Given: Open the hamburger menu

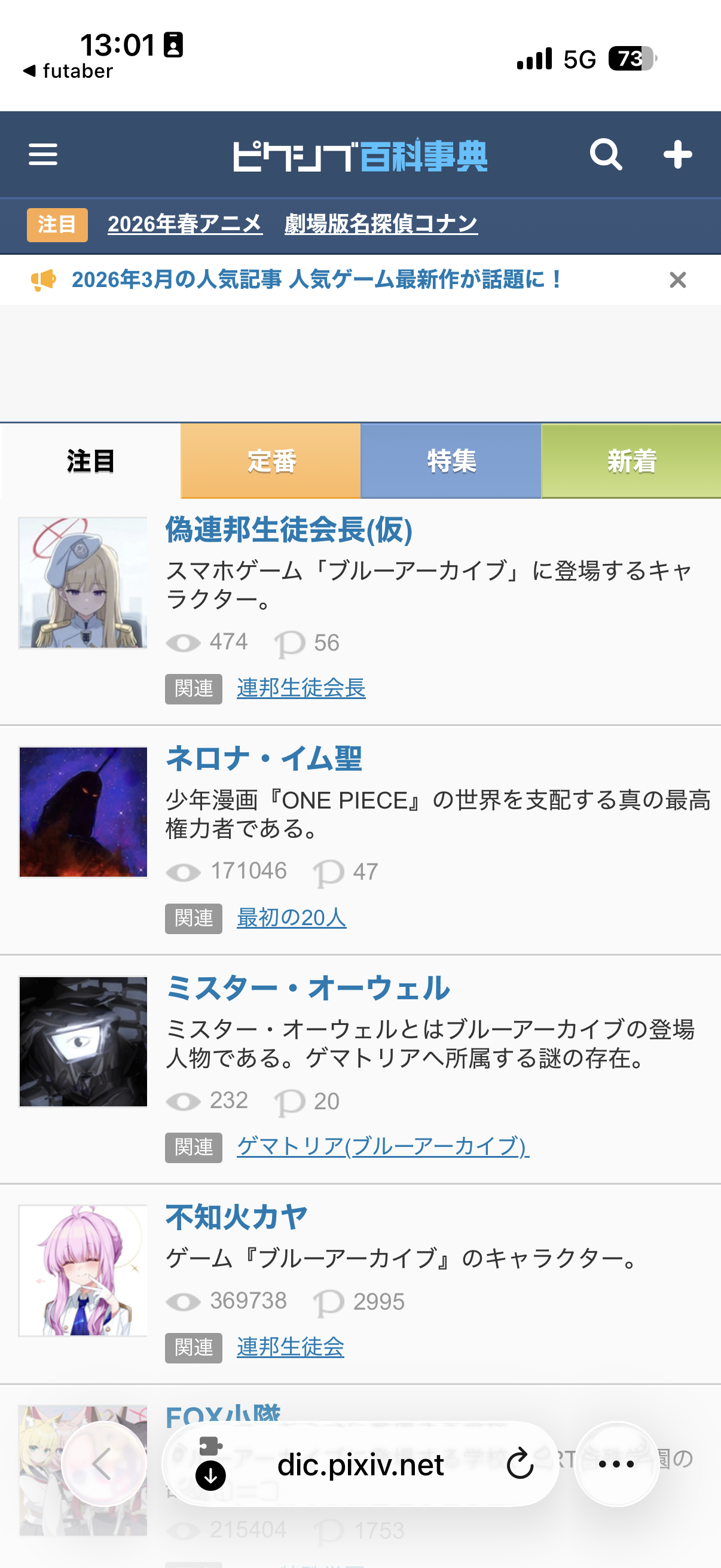Looking at the screenshot, I should [x=42, y=155].
